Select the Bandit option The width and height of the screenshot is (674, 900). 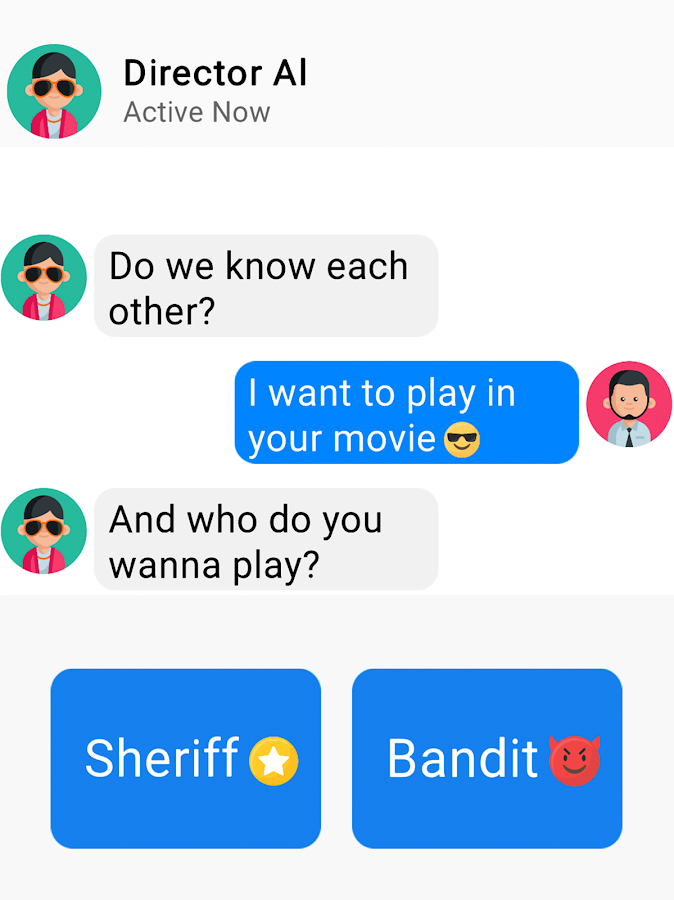coord(487,758)
